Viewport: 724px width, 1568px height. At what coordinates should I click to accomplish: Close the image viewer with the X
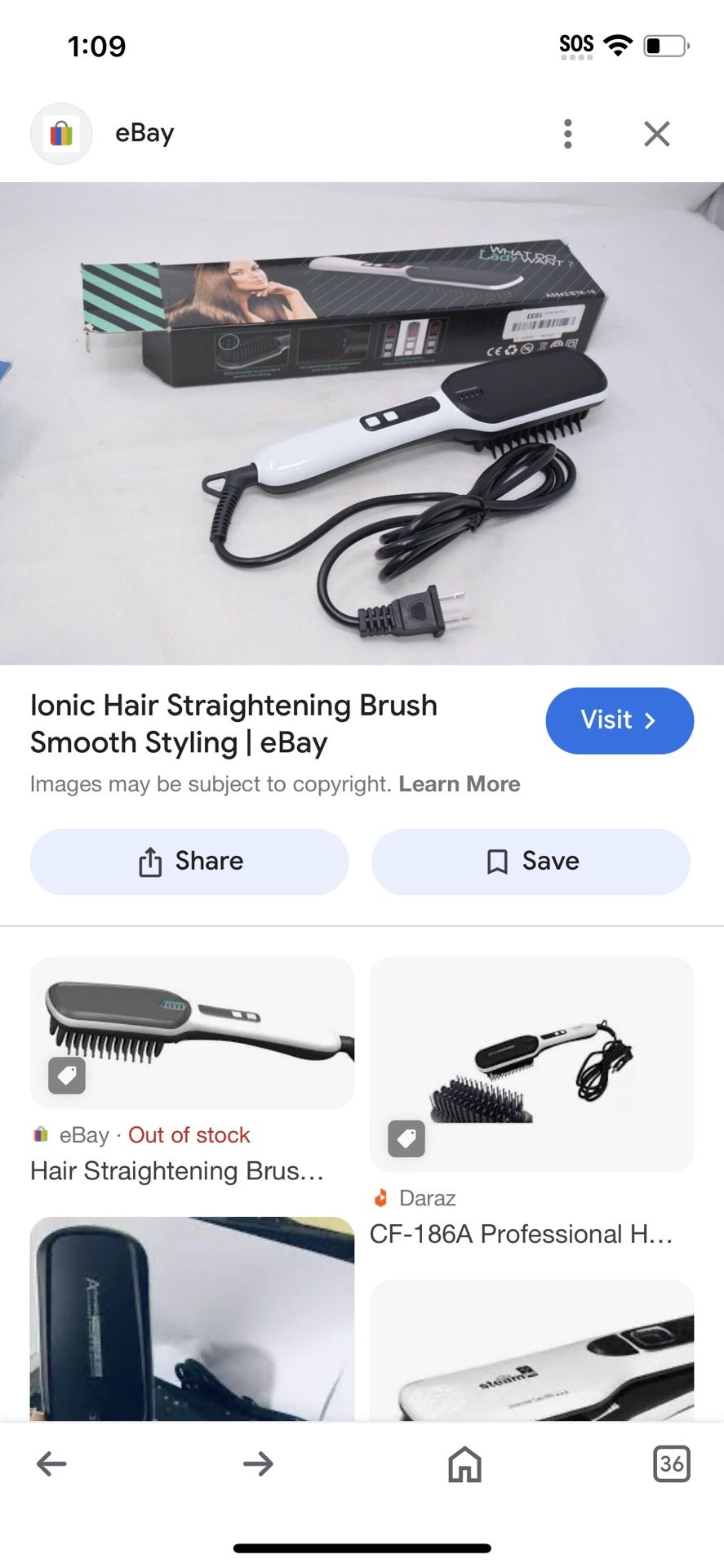tap(656, 133)
